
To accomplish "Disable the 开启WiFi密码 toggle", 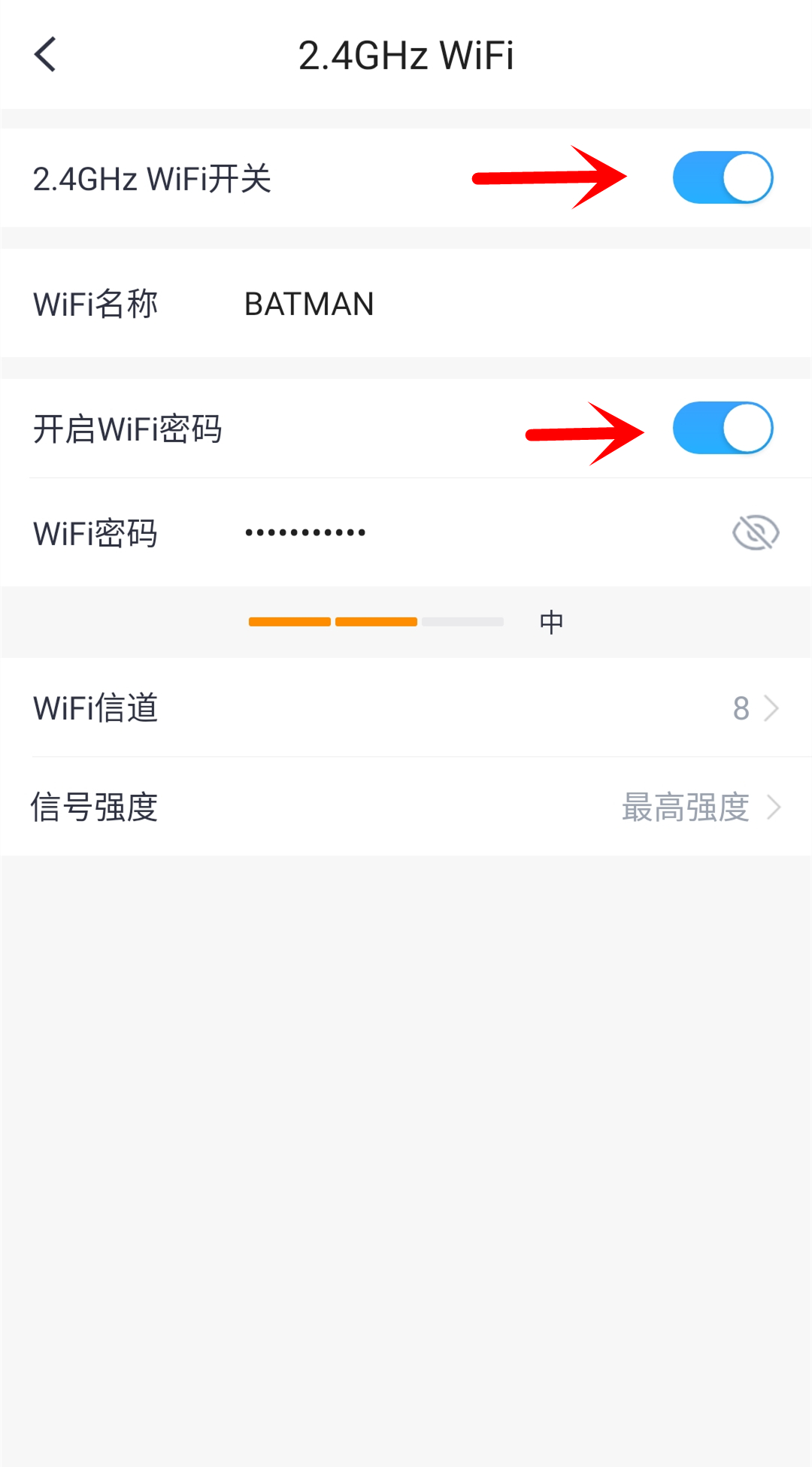I will [723, 429].
